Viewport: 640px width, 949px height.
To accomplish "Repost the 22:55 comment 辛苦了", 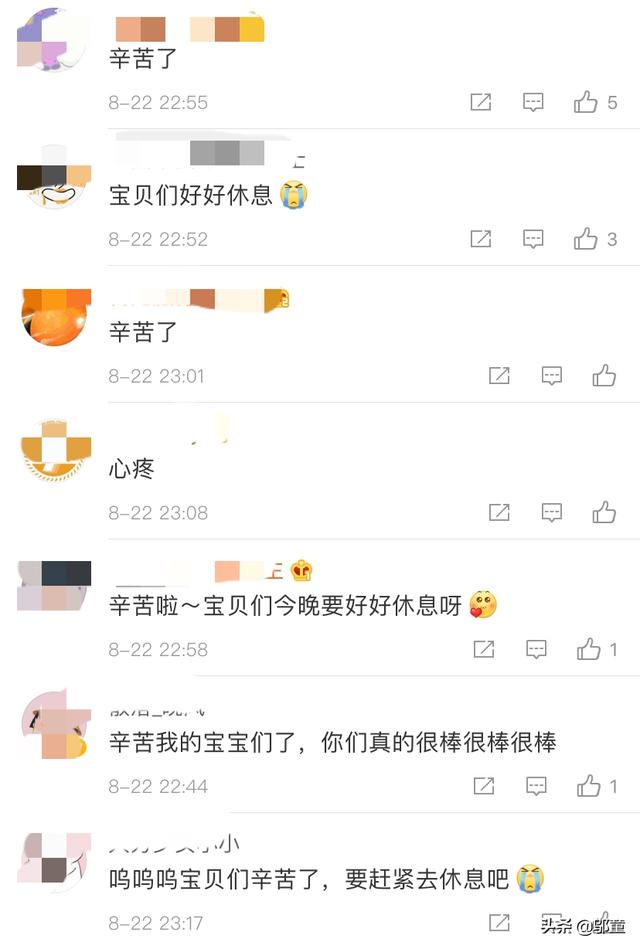I will tap(481, 102).
